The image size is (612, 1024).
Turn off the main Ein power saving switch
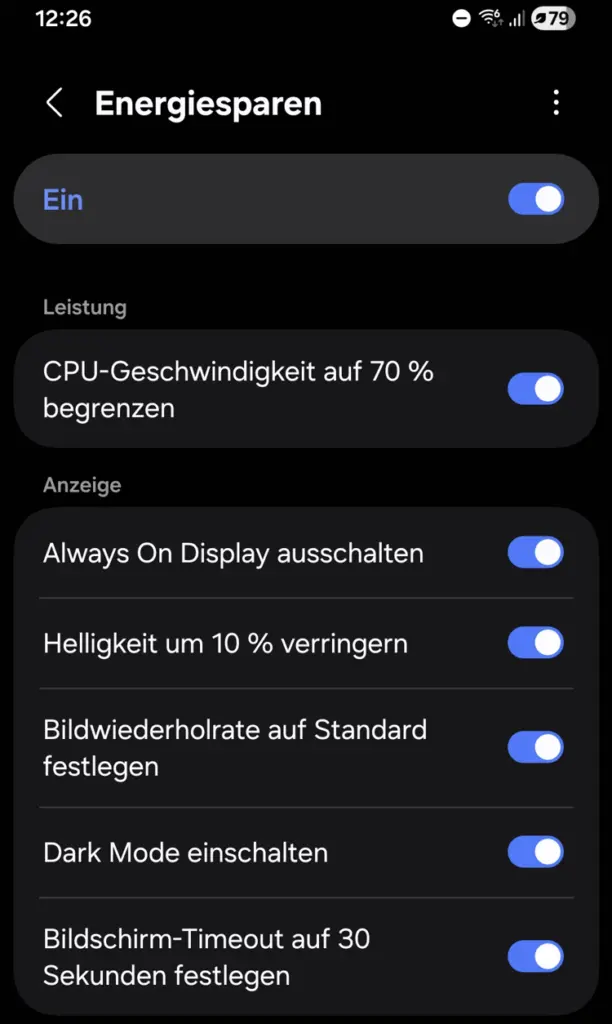click(x=536, y=199)
